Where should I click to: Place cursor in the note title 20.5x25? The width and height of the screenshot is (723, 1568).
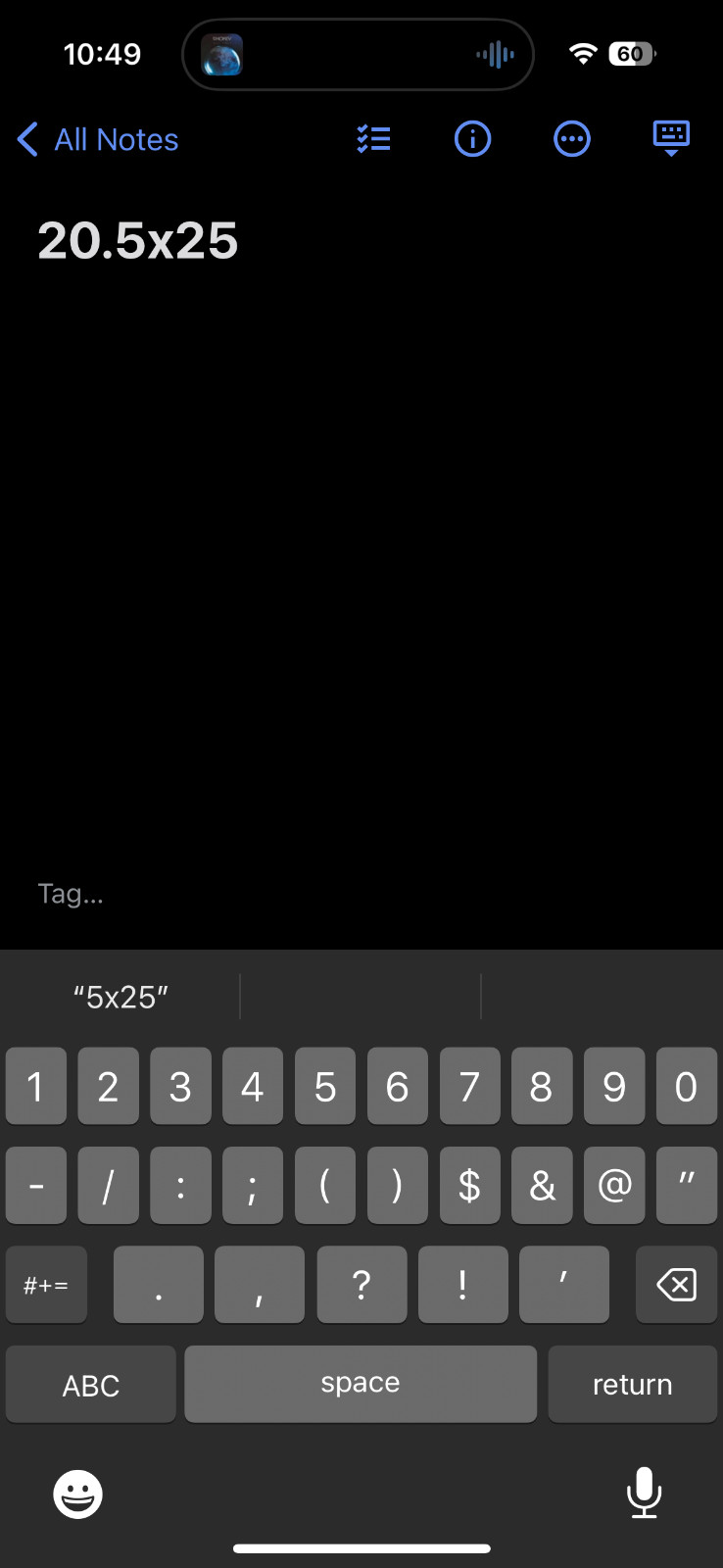pos(138,241)
